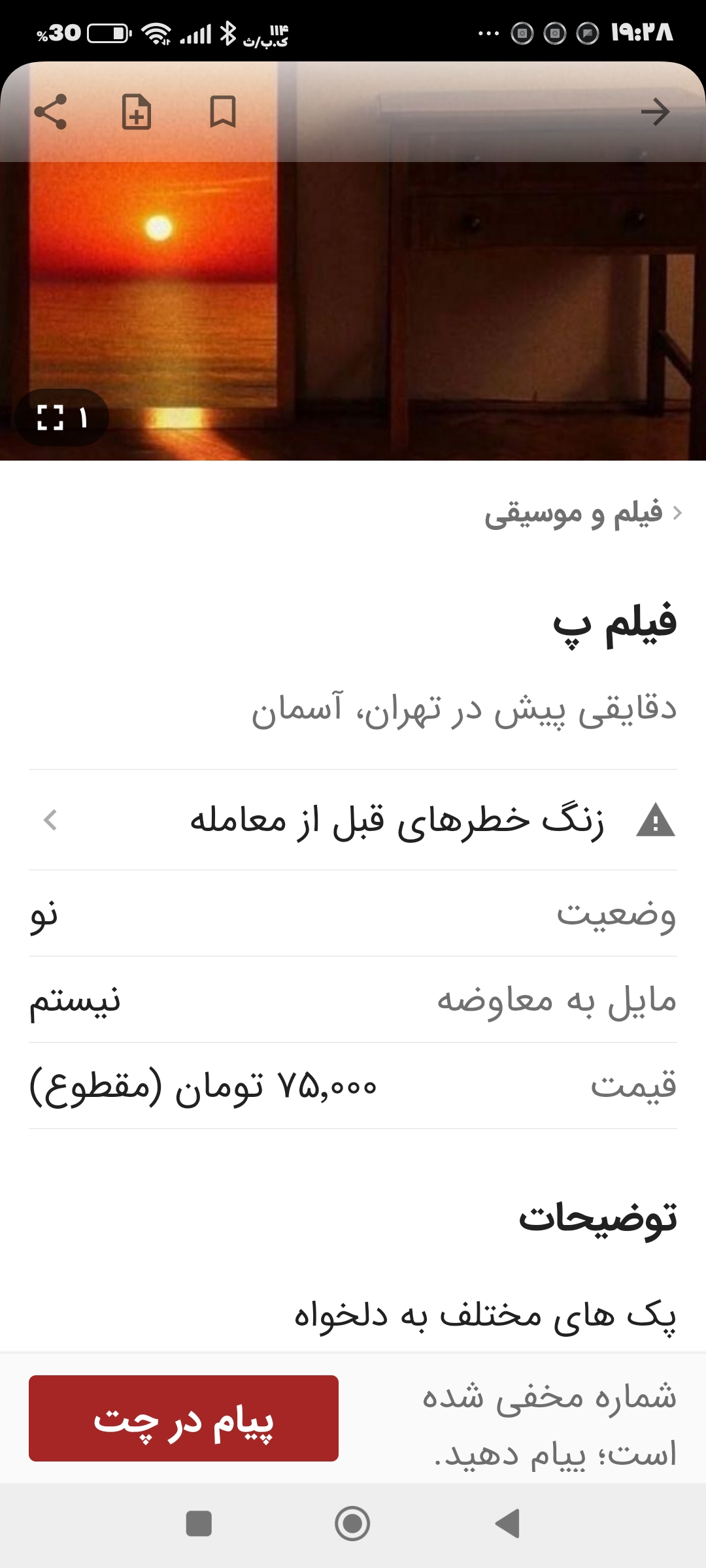The image size is (706, 1568).
Task: Open recent apps from navigation bar
Action: coord(199,1524)
